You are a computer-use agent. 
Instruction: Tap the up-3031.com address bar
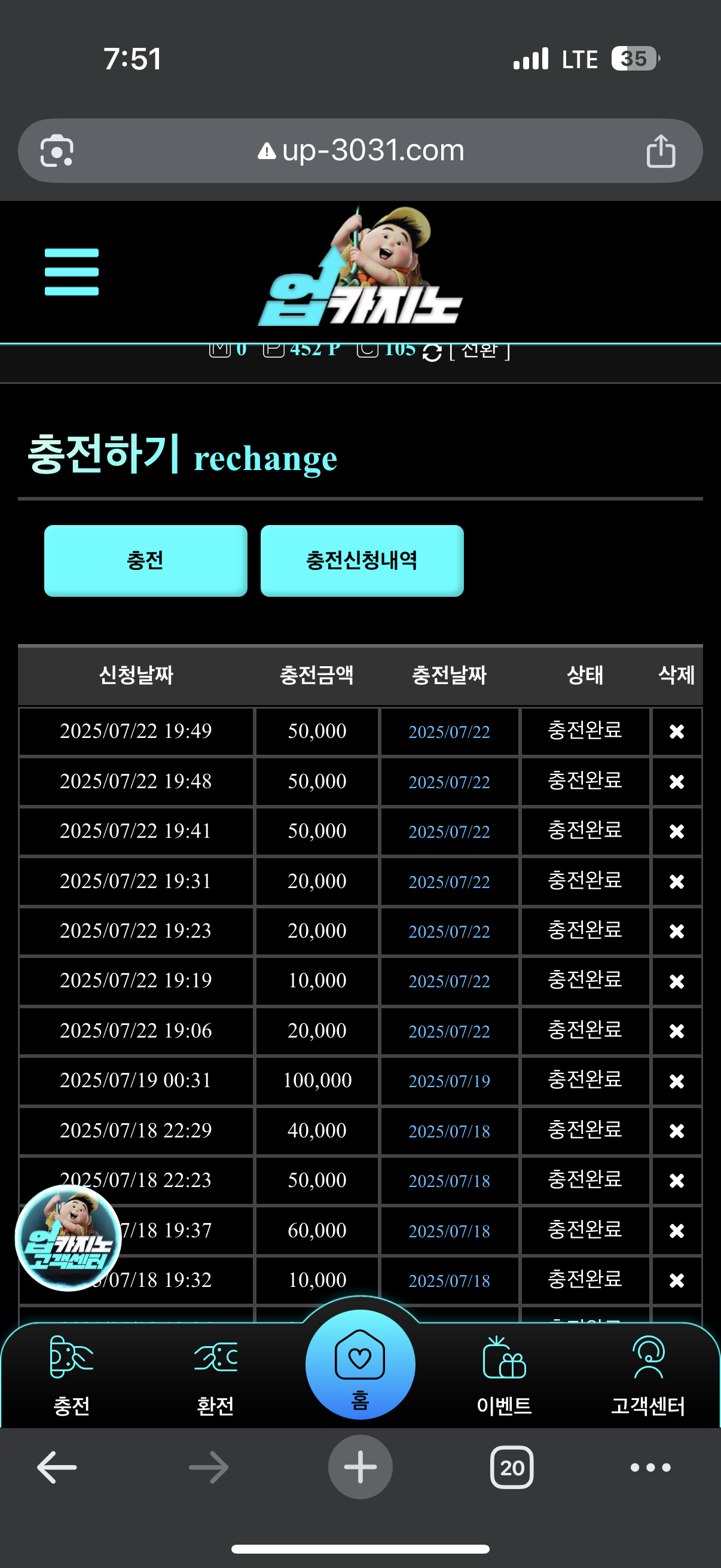pos(360,150)
